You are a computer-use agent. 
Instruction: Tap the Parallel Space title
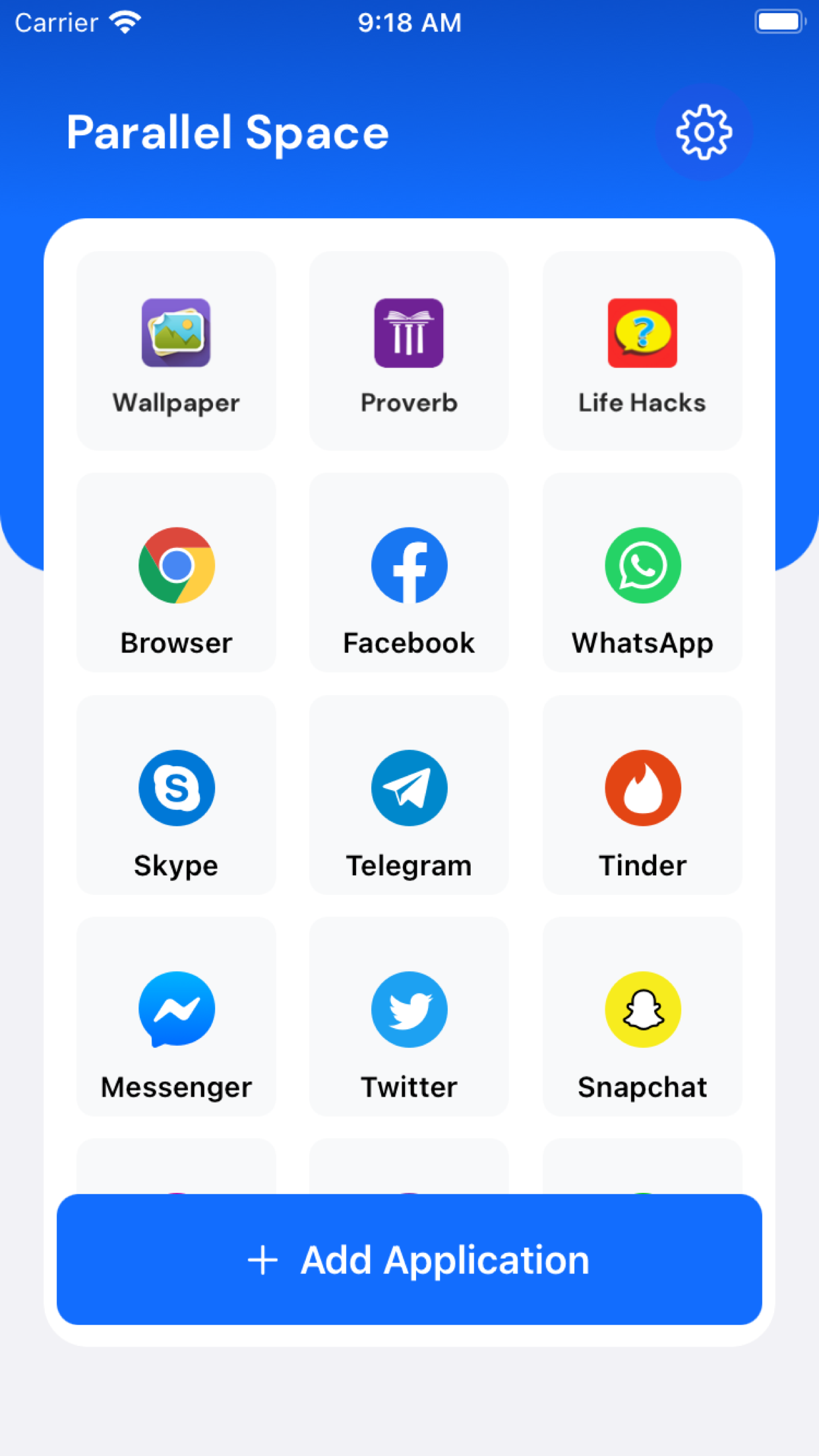(x=228, y=131)
